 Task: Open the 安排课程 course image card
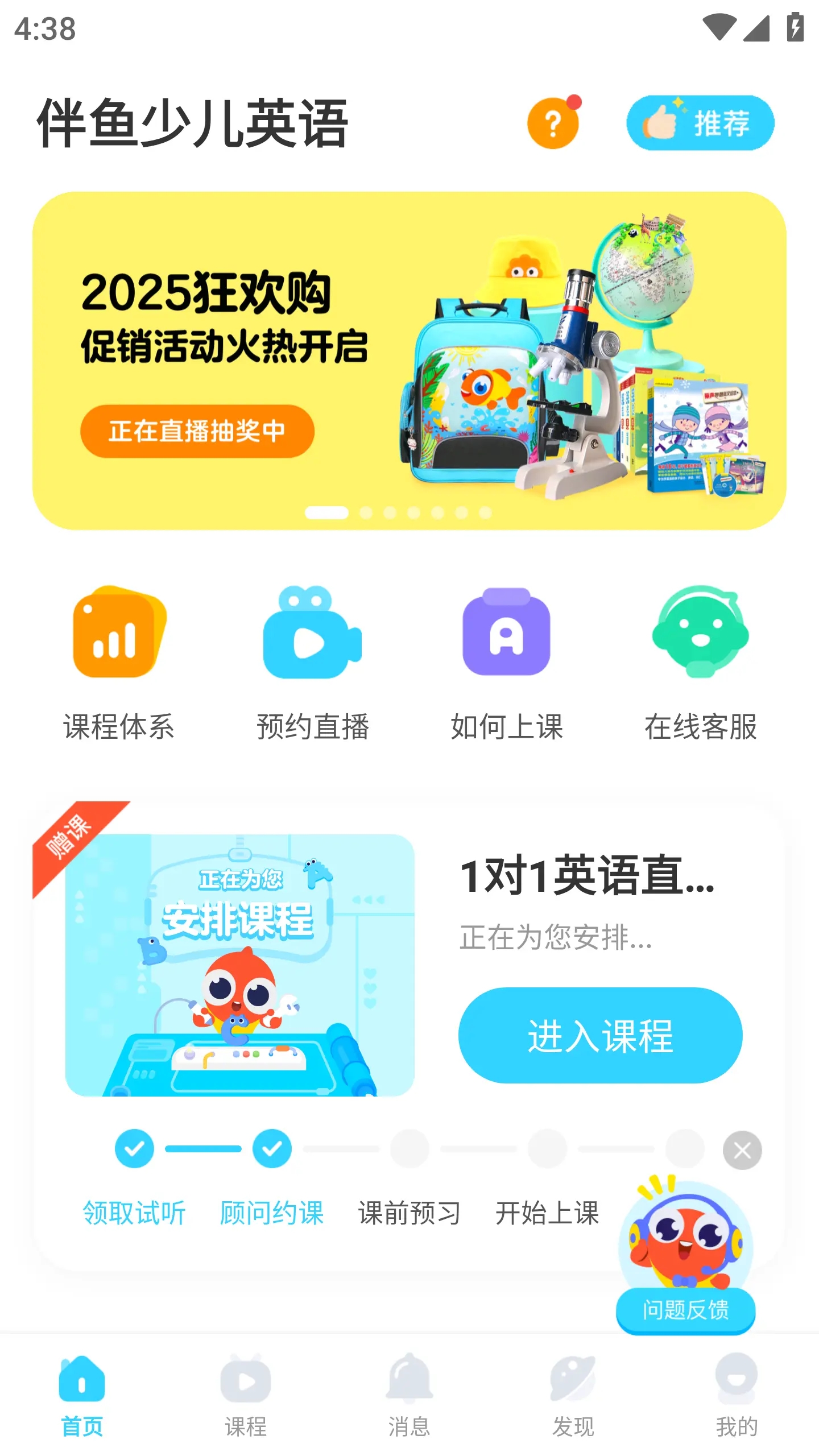coord(239,965)
